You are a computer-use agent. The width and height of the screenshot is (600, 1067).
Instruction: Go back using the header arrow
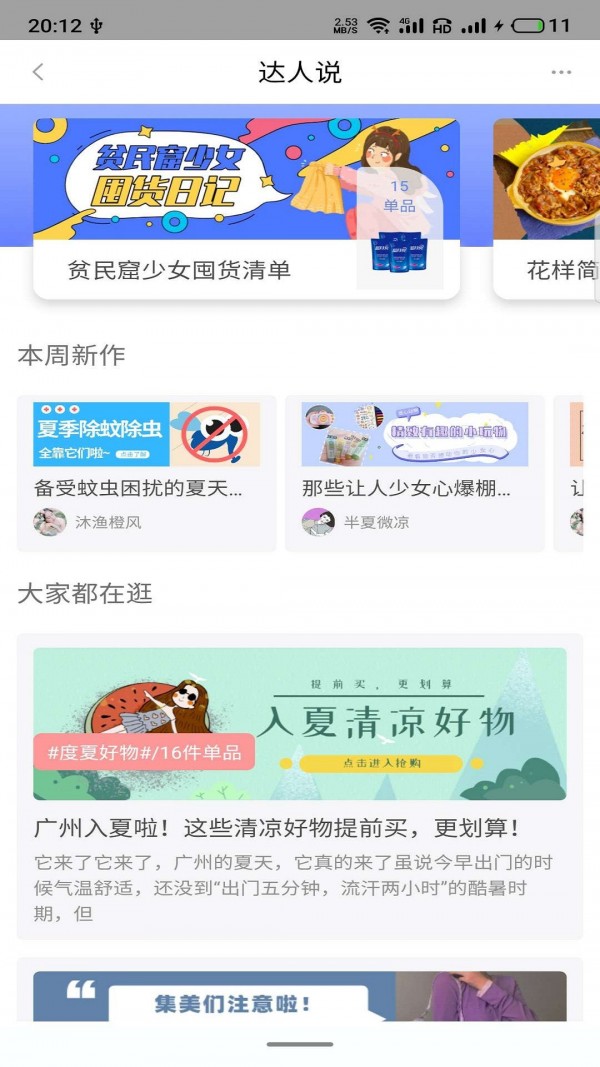[x=38, y=72]
